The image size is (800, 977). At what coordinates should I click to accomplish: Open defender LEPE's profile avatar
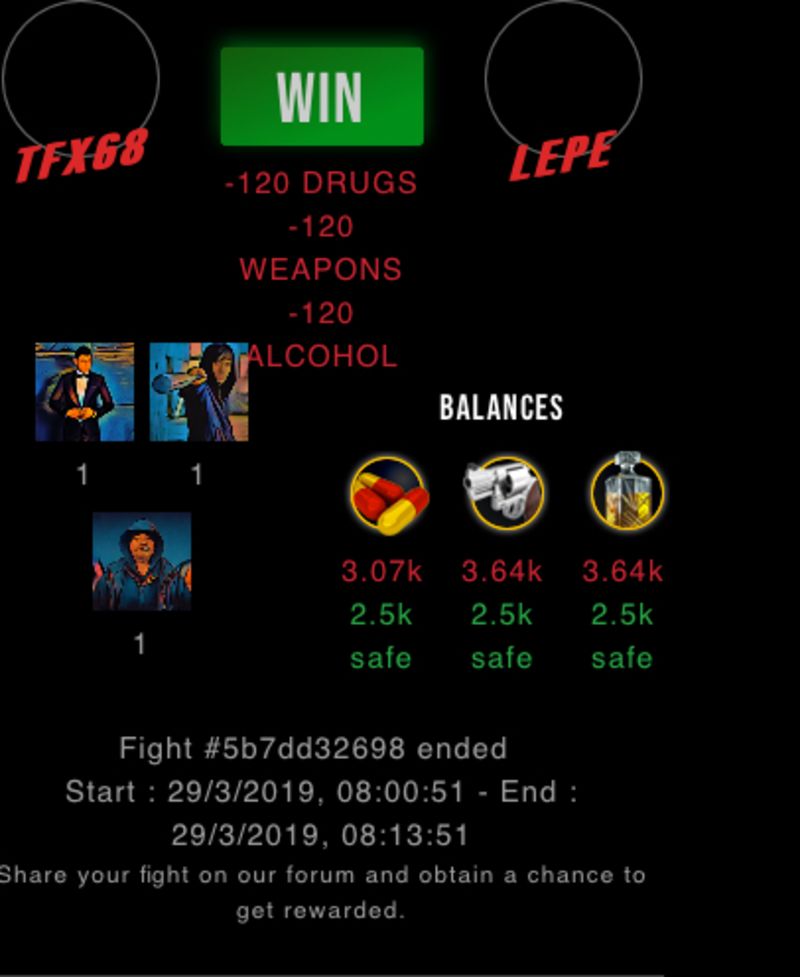(x=563, y=78)
